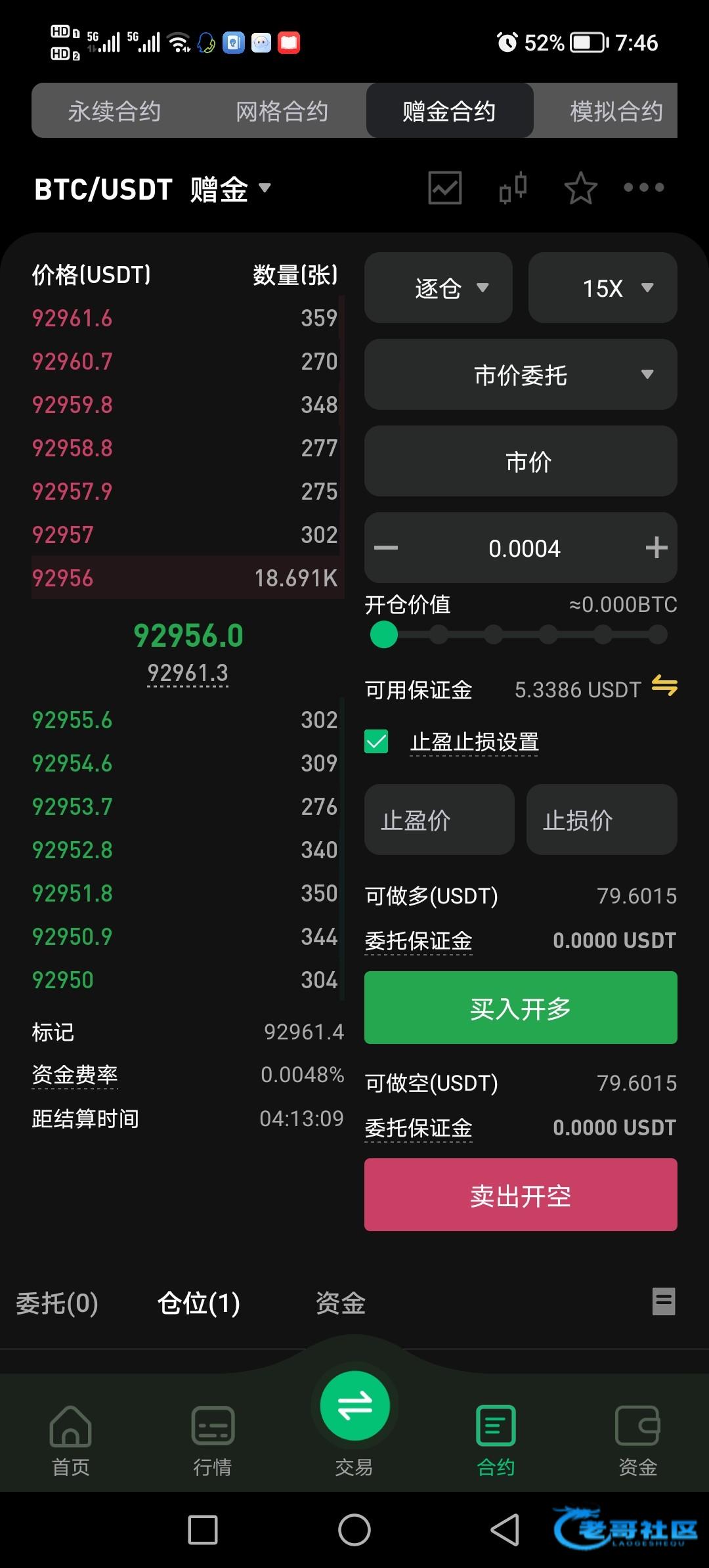Tap 买入开多 to open long

pyautogui.click(x=521, y=1008)
